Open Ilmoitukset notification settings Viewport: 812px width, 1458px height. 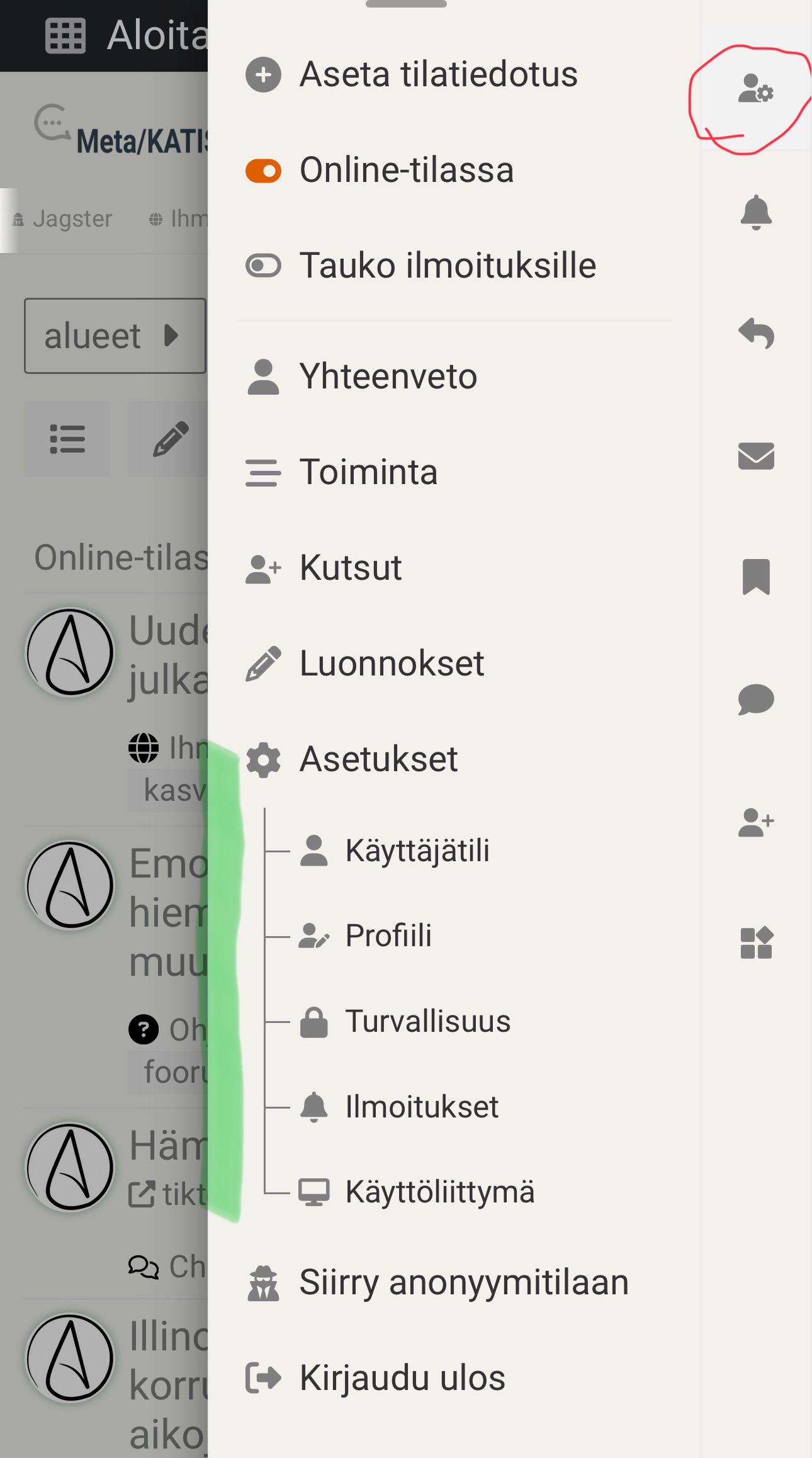click(x=421, y=1107)
